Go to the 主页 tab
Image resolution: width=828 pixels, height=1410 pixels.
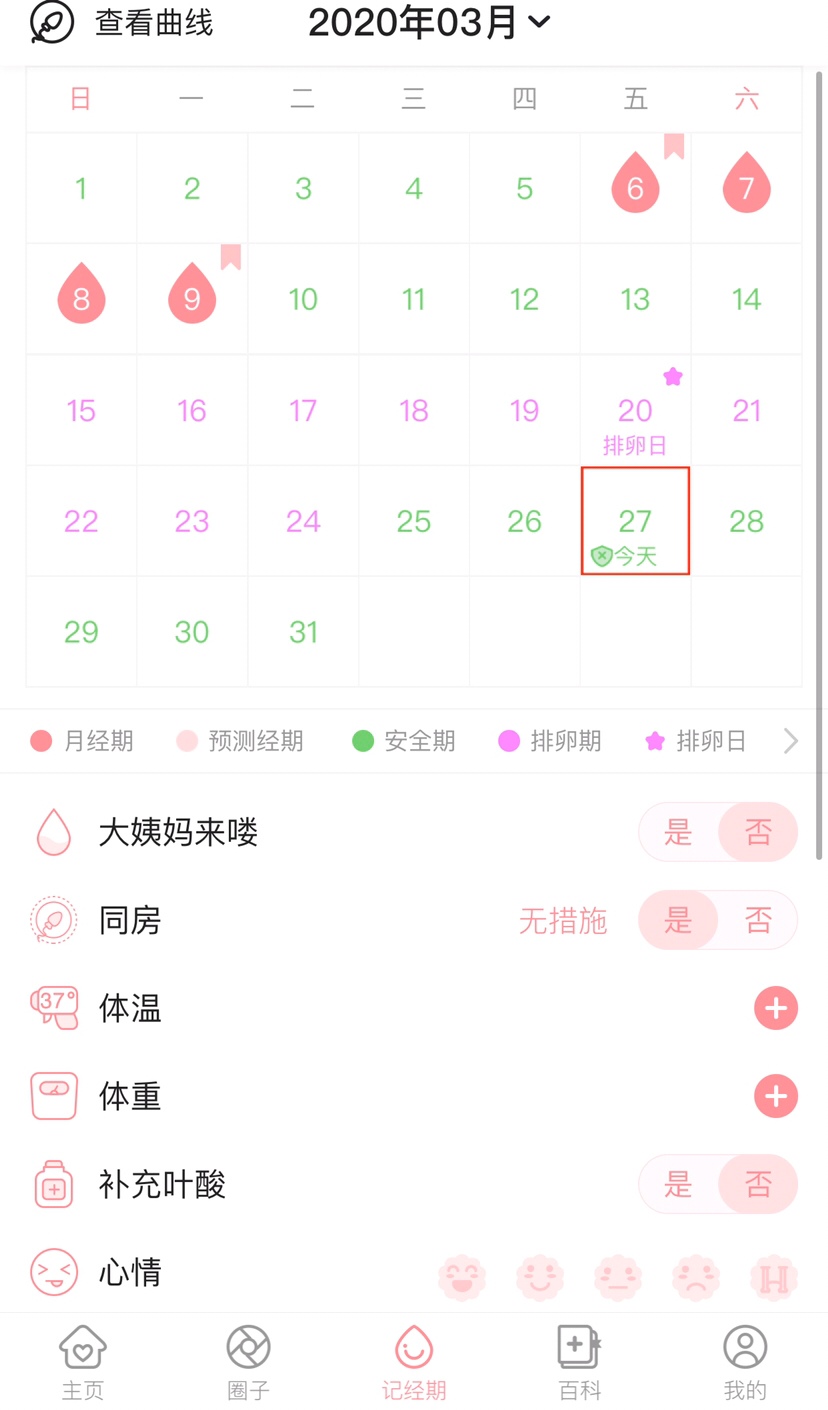[83, 1362]
